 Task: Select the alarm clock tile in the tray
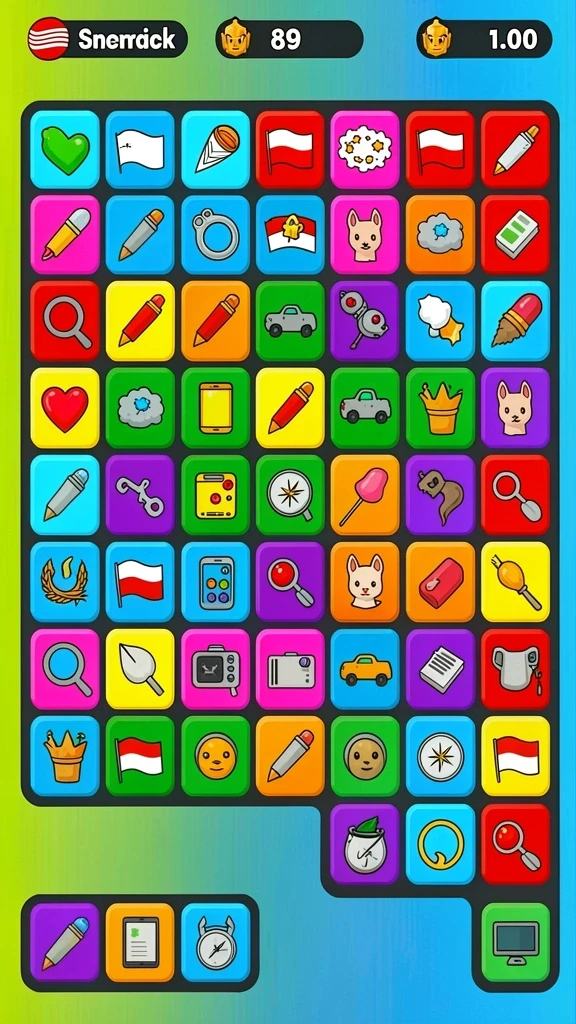point(216,942)
